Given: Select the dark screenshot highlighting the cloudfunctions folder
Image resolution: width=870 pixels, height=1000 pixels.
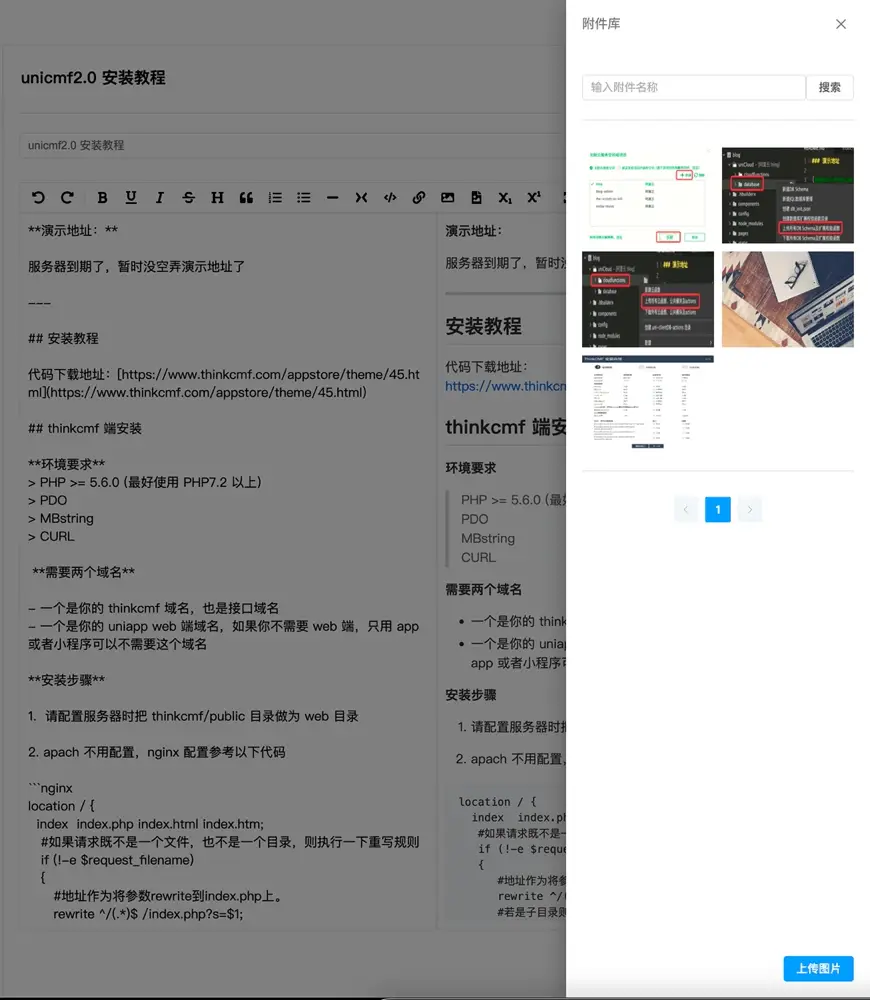Looking at the screenshot, I should click(x=648, y=299).
